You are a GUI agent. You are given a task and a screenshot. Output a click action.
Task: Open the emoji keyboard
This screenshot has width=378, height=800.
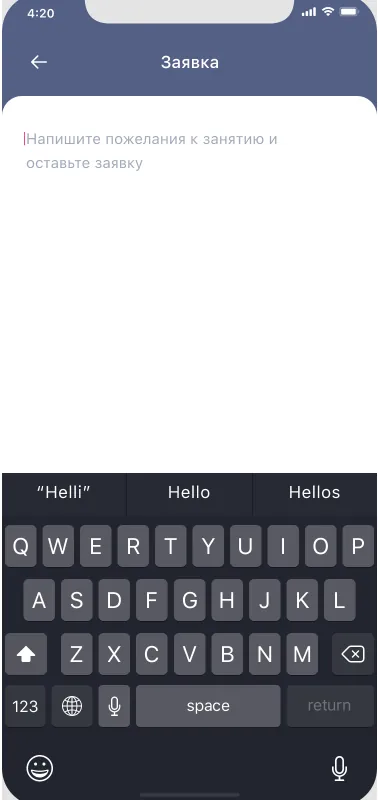point(40,768)
